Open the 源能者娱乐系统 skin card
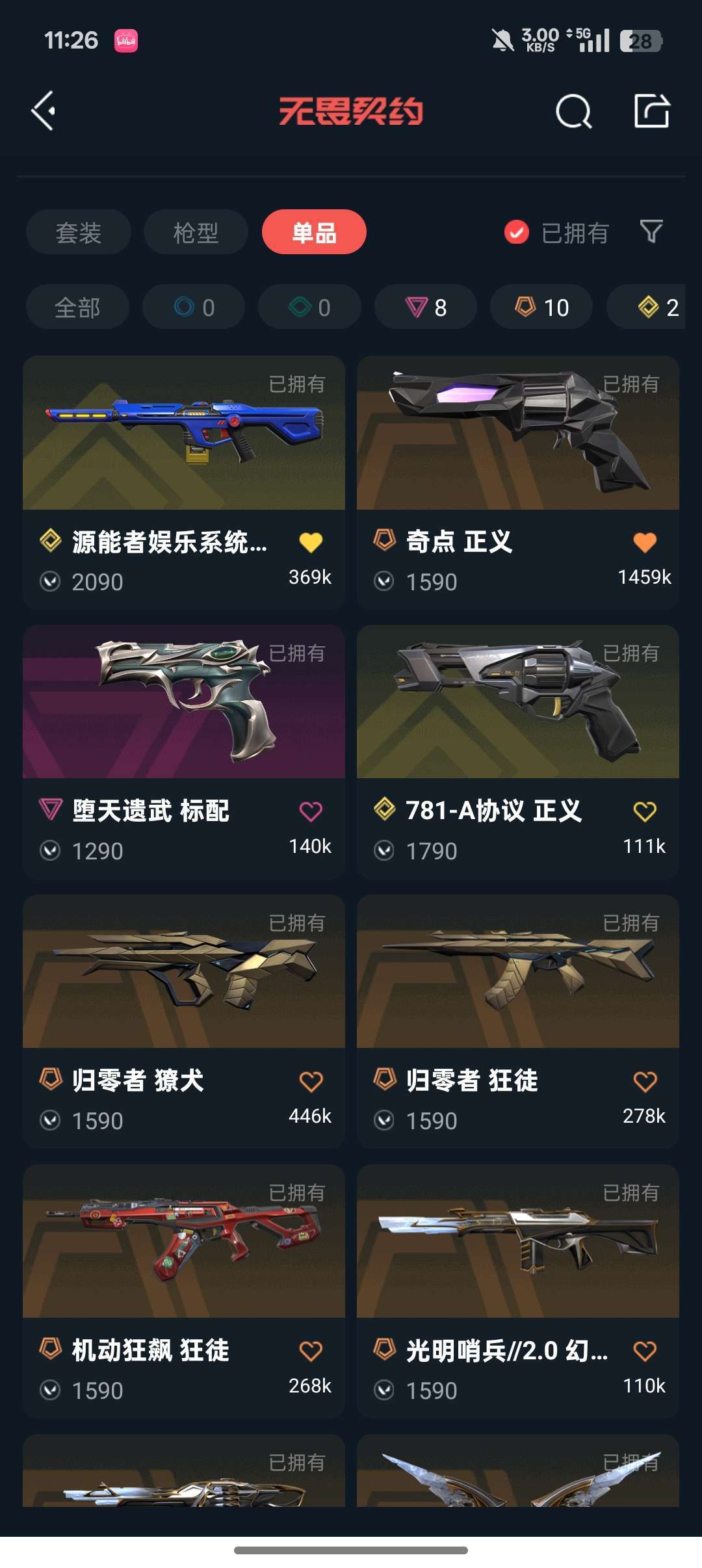 pos(184,482)
